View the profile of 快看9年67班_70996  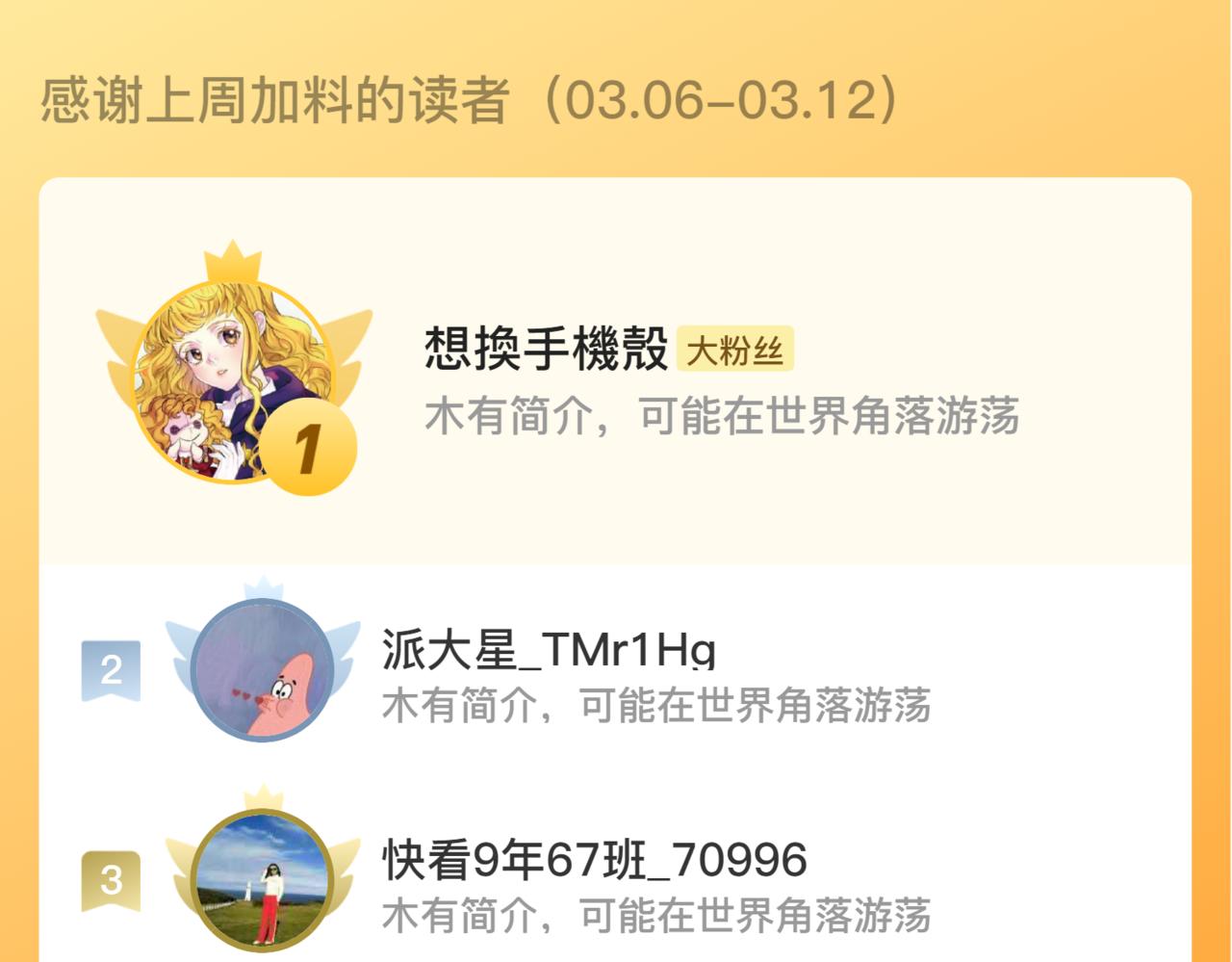(615, 878)
